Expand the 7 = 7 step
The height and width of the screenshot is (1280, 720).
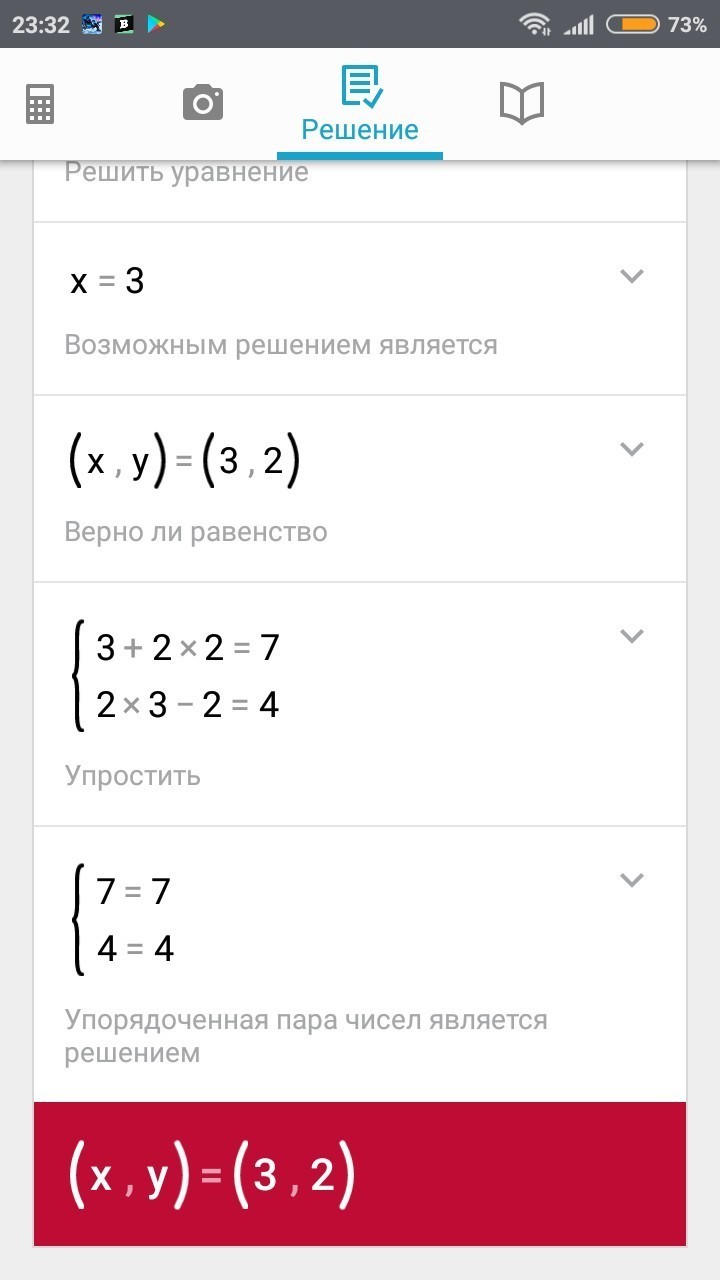click(x=631, y=880)
